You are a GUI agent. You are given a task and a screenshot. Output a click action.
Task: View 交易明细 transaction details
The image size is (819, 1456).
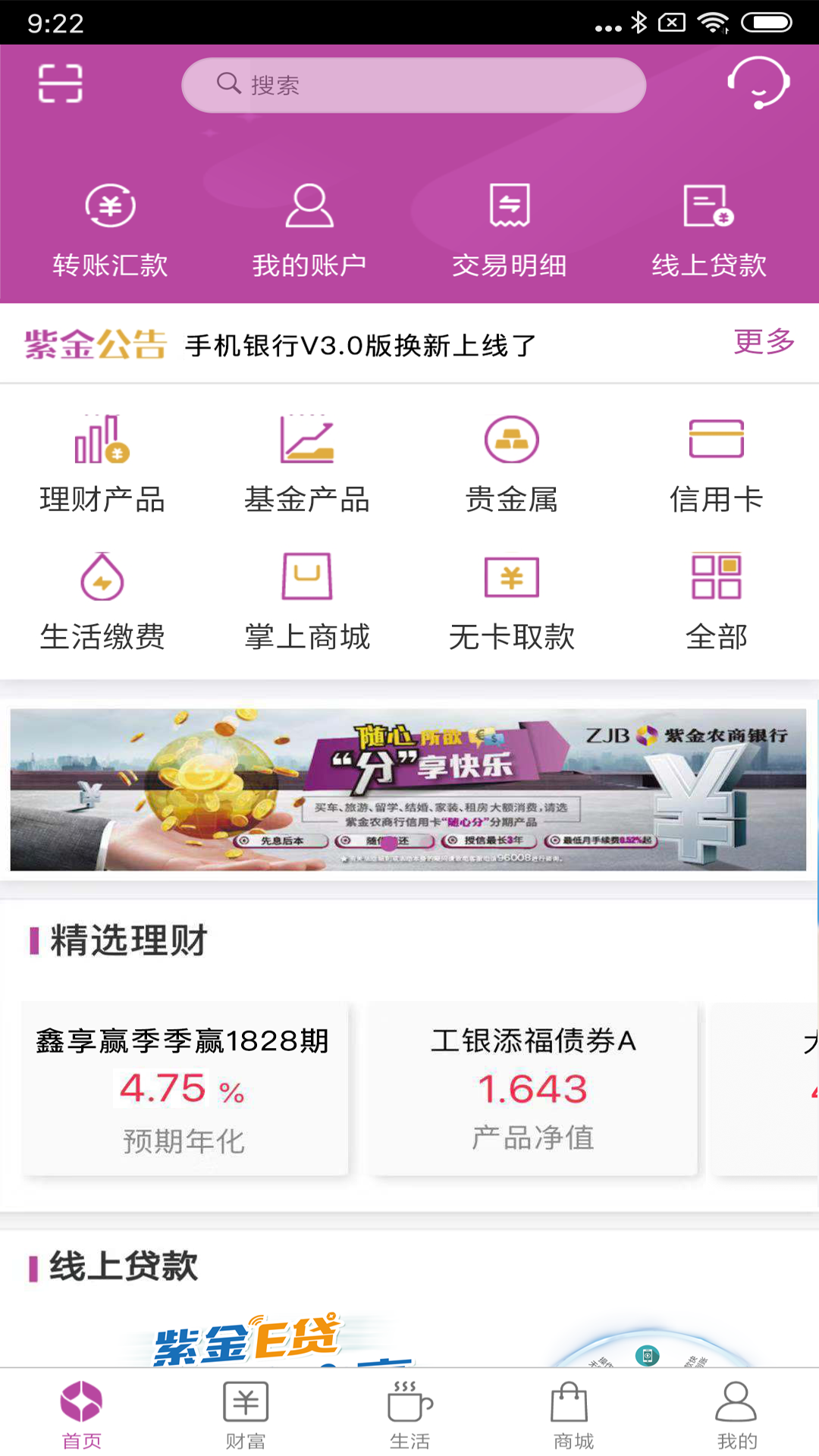pos(512,227)
